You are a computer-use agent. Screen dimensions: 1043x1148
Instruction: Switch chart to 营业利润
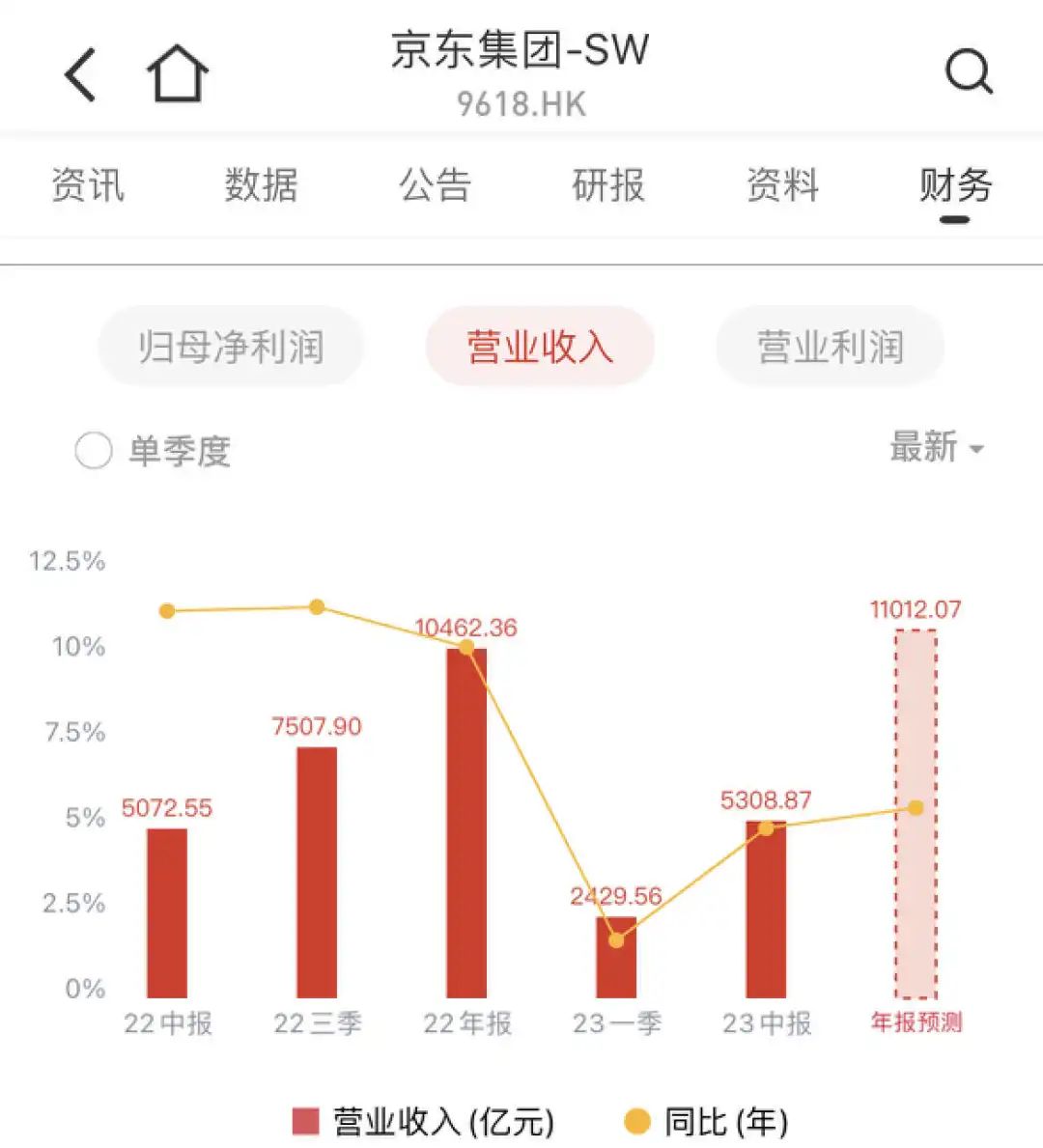coord(830,347)
